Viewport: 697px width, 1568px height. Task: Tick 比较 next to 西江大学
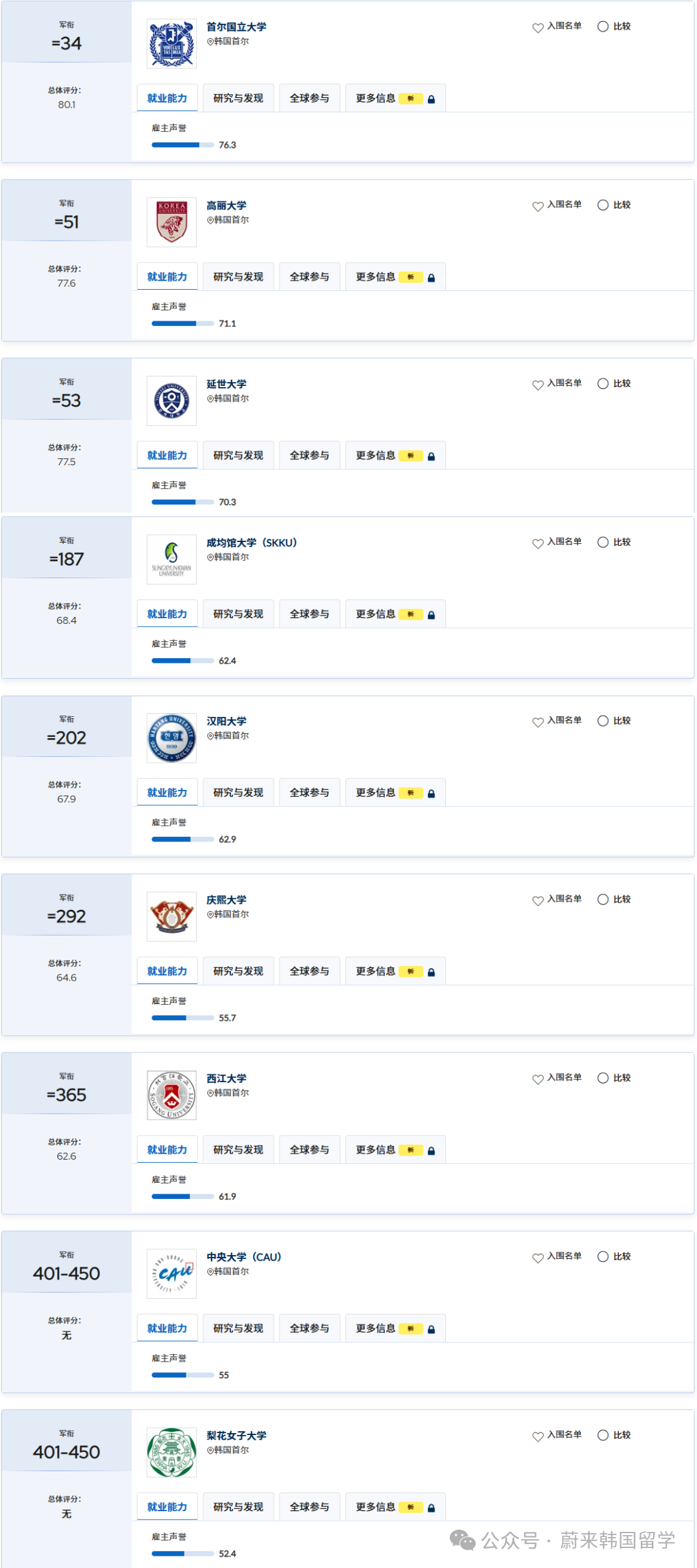[x=614, y=1078]
